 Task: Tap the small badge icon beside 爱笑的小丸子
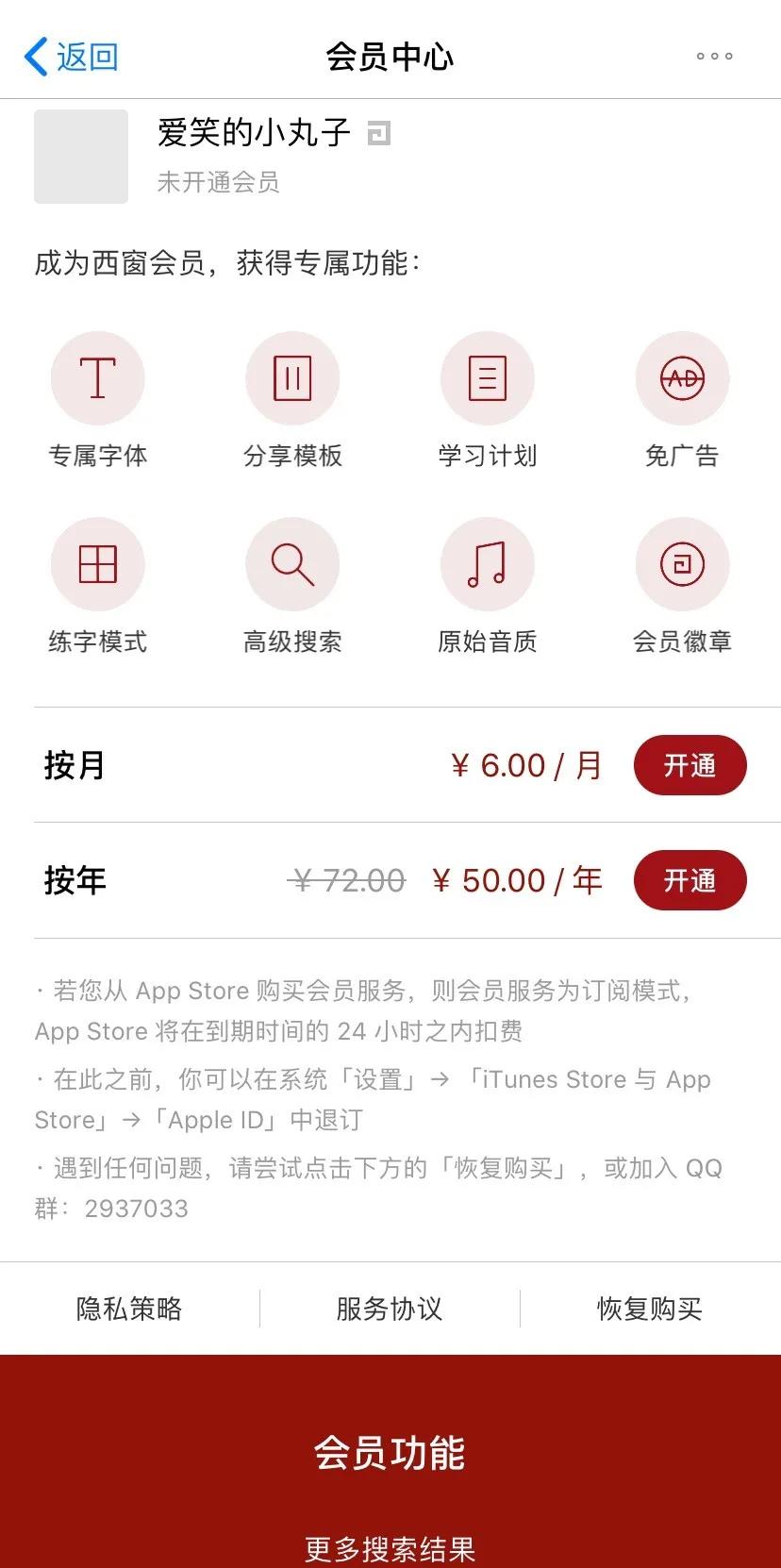[380, 134]
